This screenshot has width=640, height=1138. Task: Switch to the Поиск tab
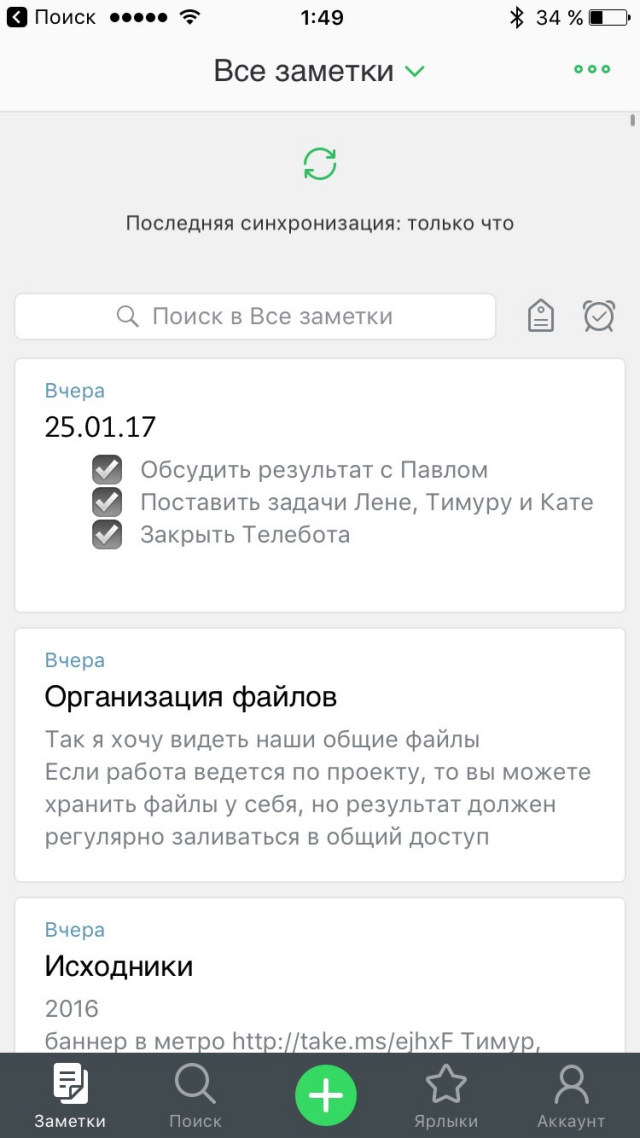(x=195, y=1095)
